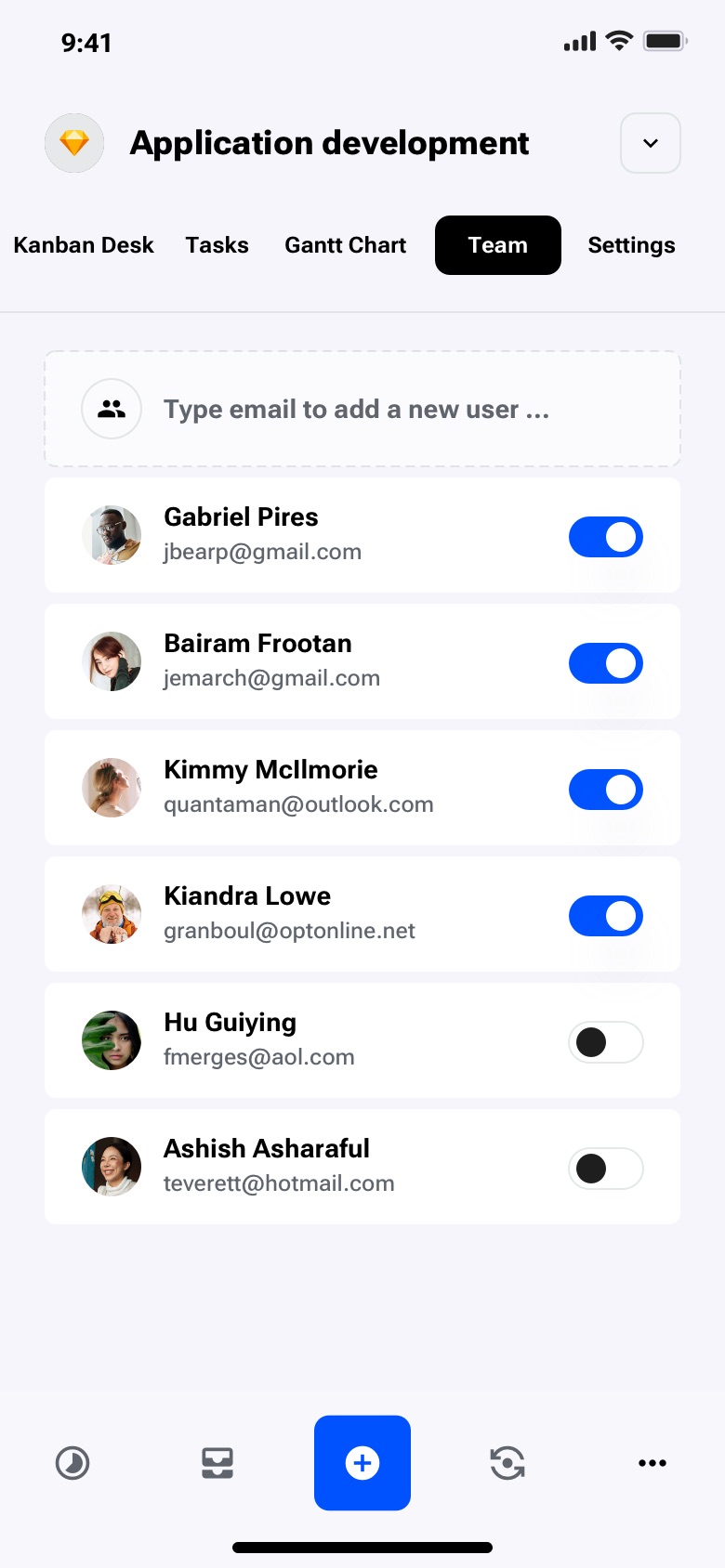Screen dimensions: 725x1568
Task: Open the inbox tray icon in bottom bar
Action: 217,1463
